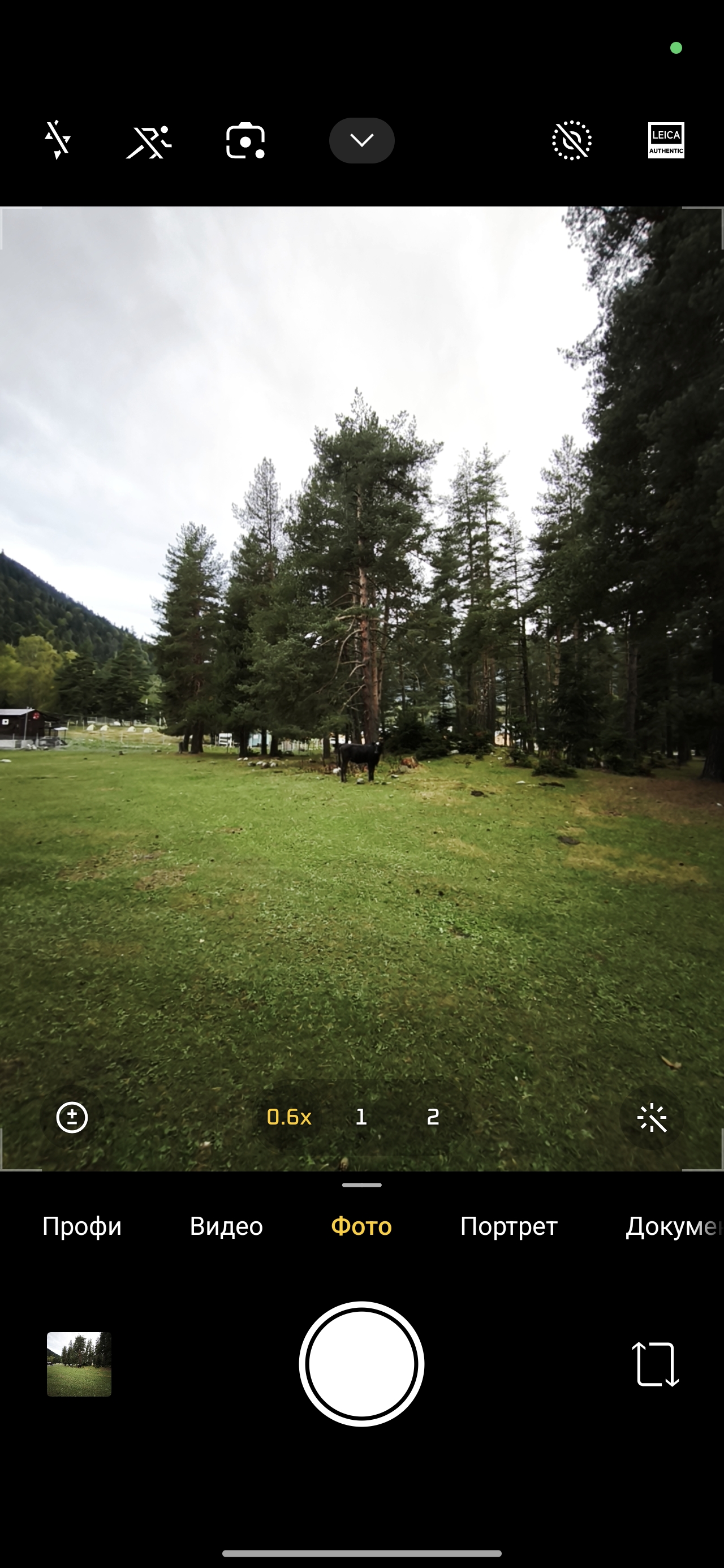
Task: Toggle the live photo icon
Action: tap(571, 141)
